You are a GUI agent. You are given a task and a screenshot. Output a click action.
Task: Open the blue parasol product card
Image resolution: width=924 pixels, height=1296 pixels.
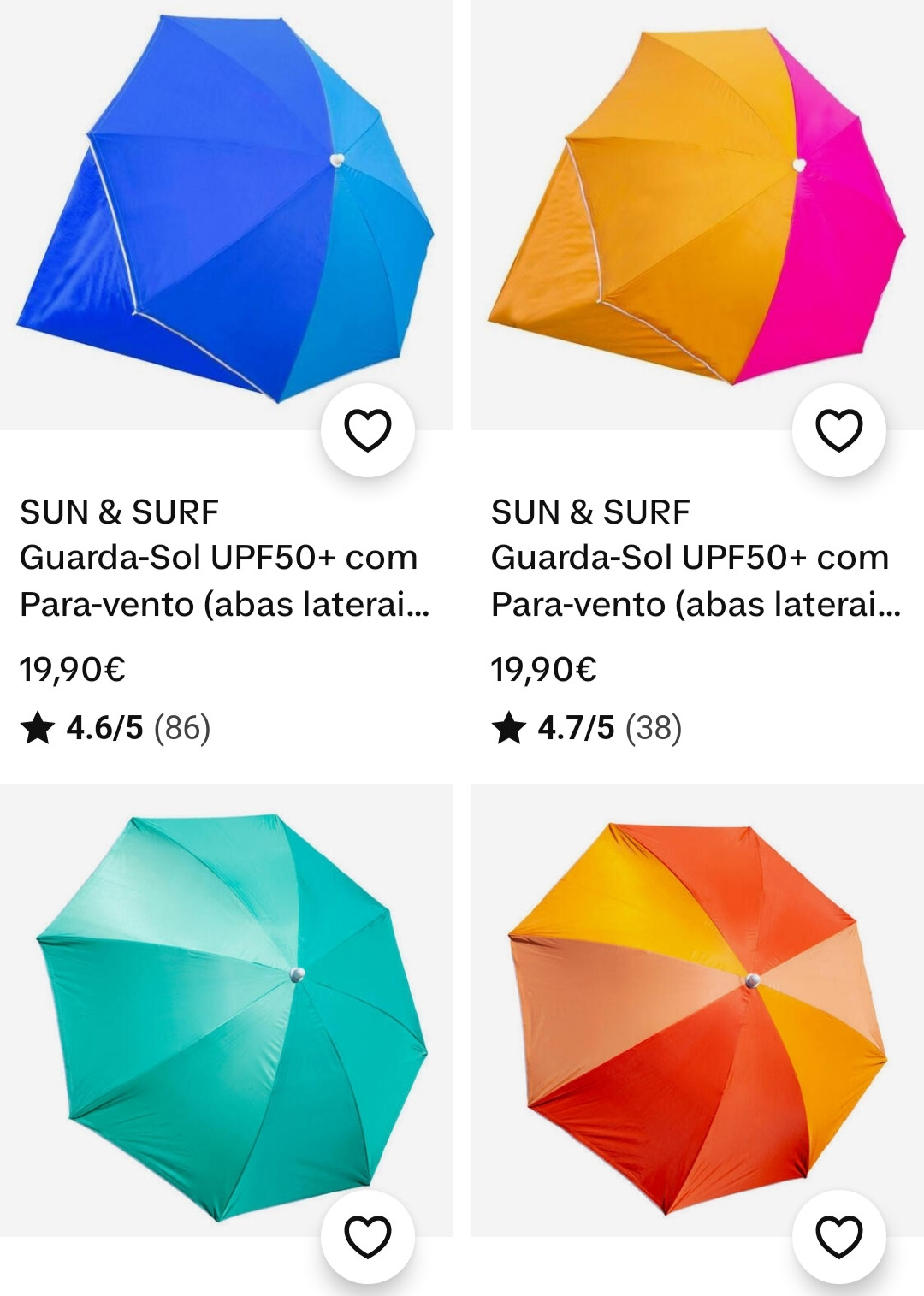pyautogui.click(x=226, y=214)
